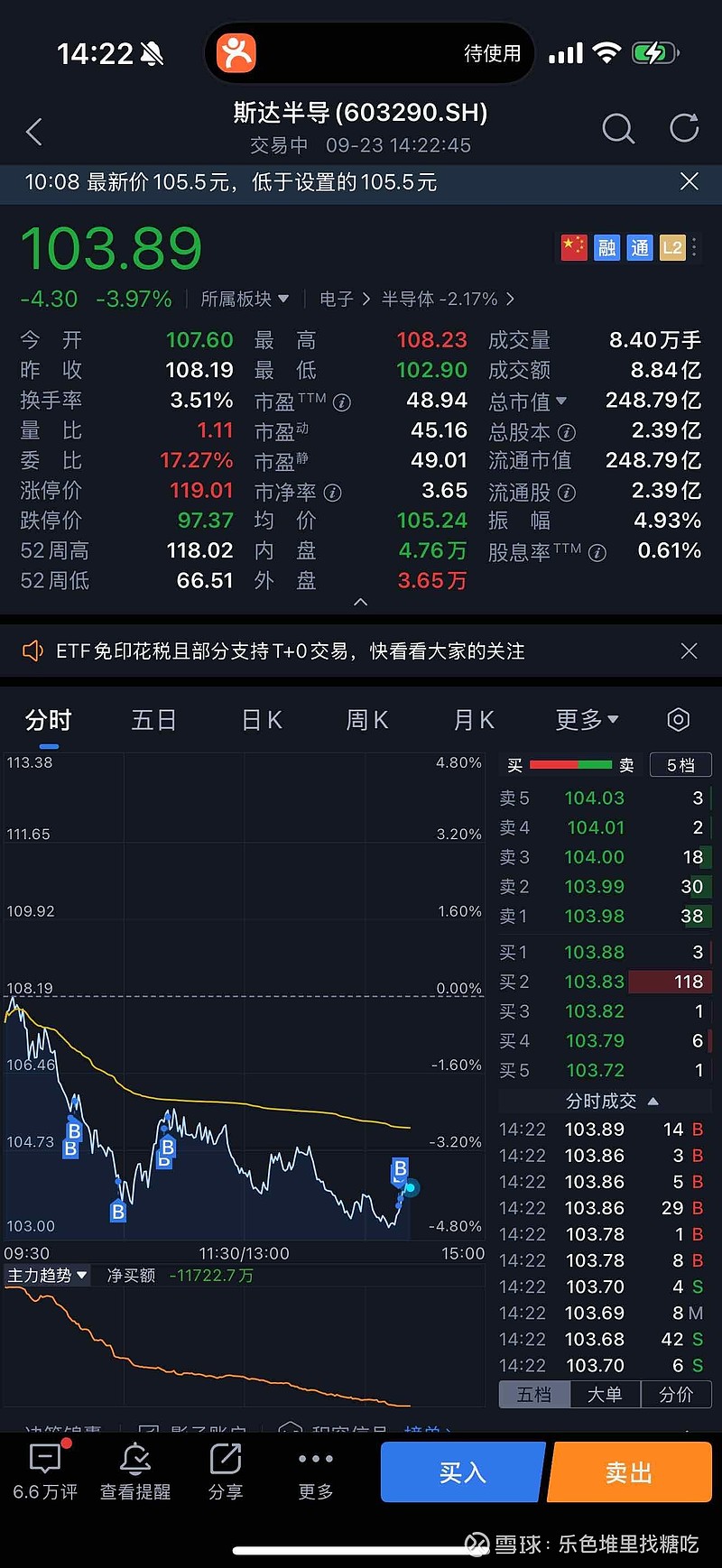Tap the 5档 order depth button
This screenshot has width=722, height=1568.
681,765
